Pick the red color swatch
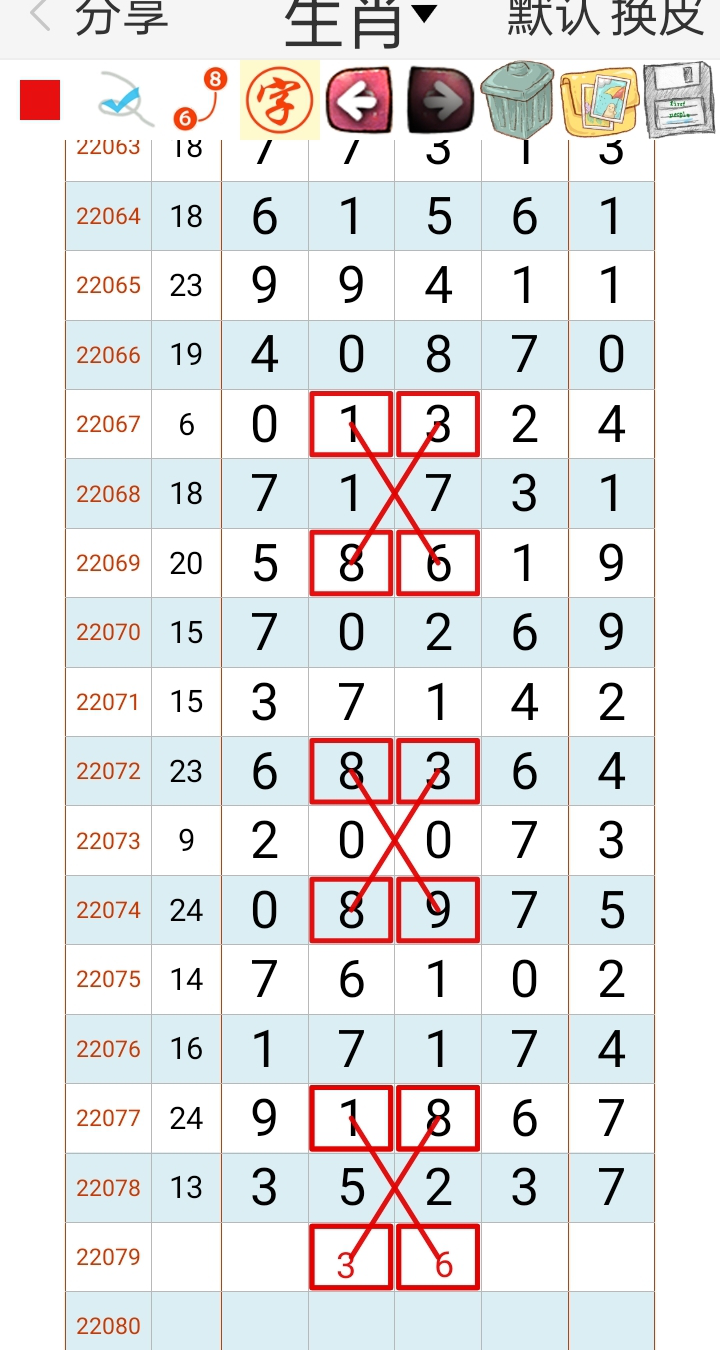The height and width of the screenshot is (1350, 720). coord(40,100)
